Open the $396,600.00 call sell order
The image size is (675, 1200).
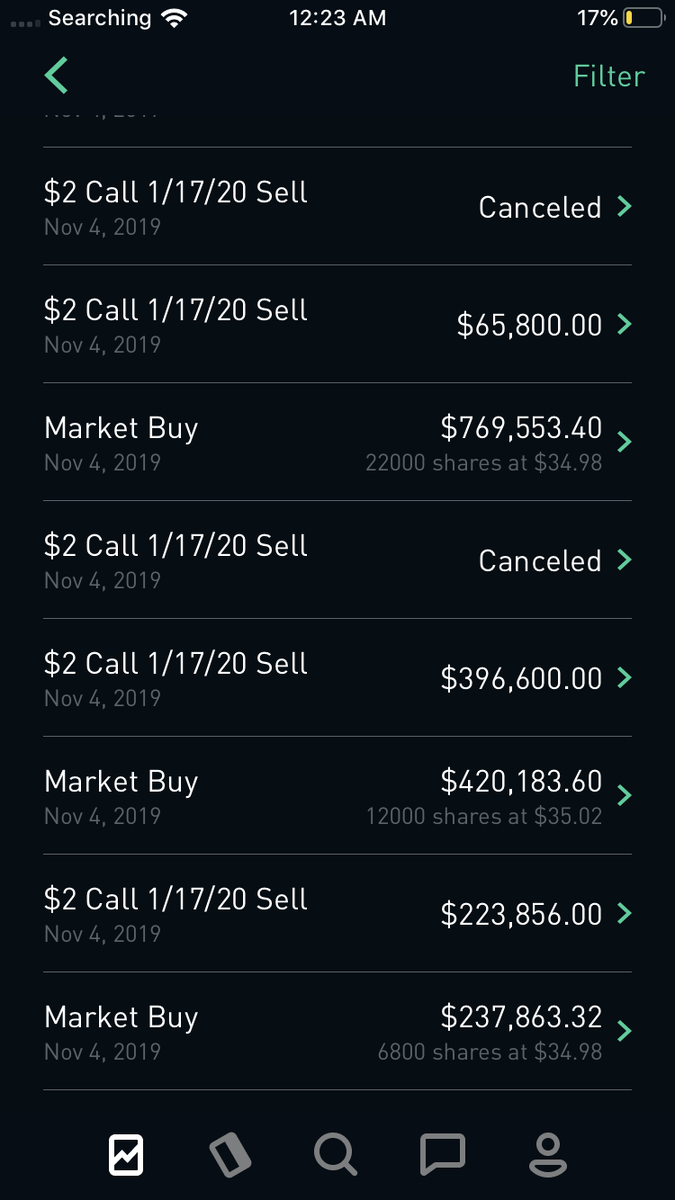(337, 678)
